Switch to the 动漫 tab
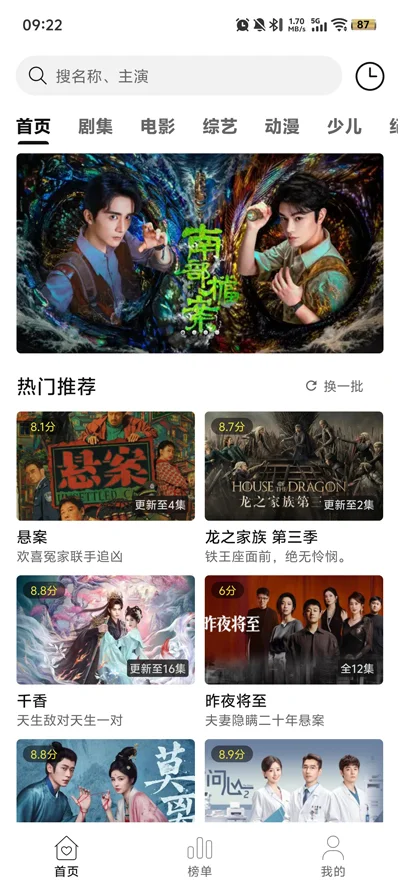 coord(282,126)
